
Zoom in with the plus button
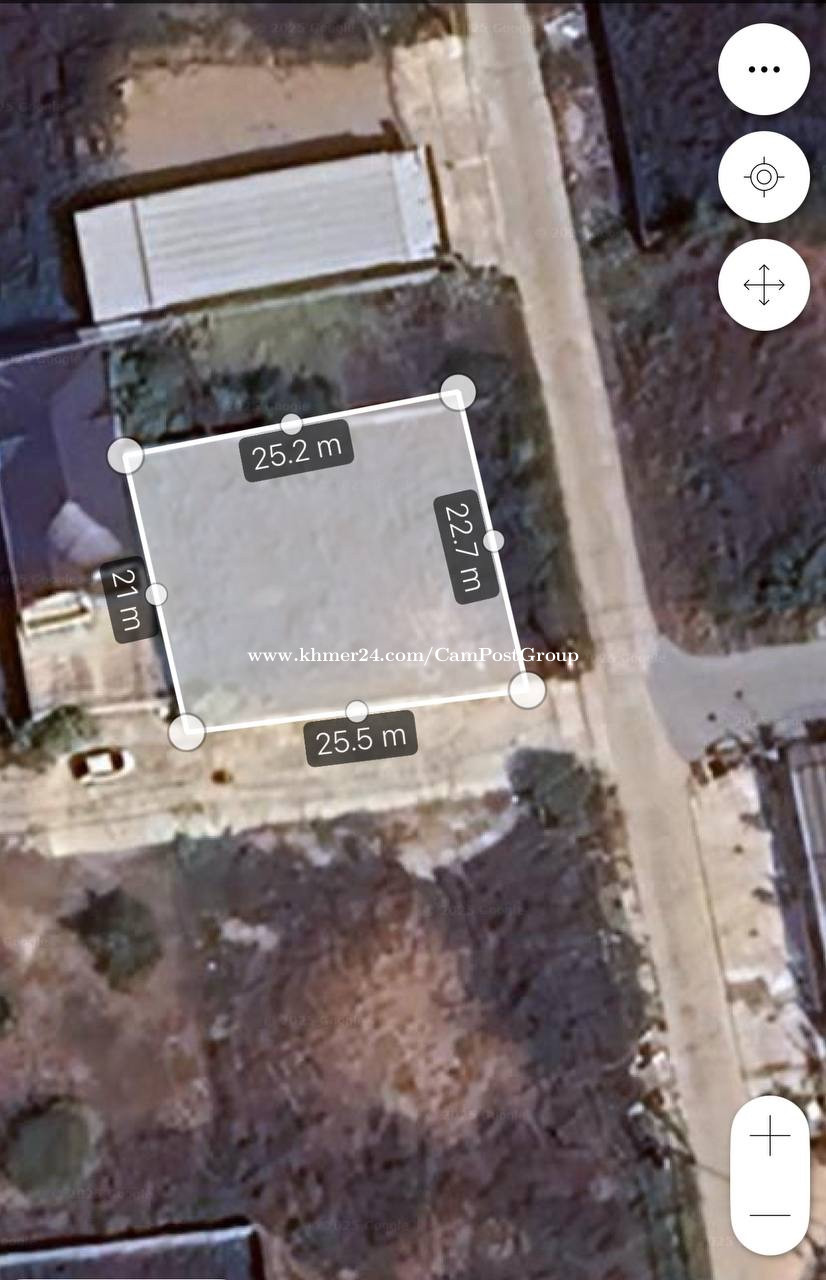770,1136
